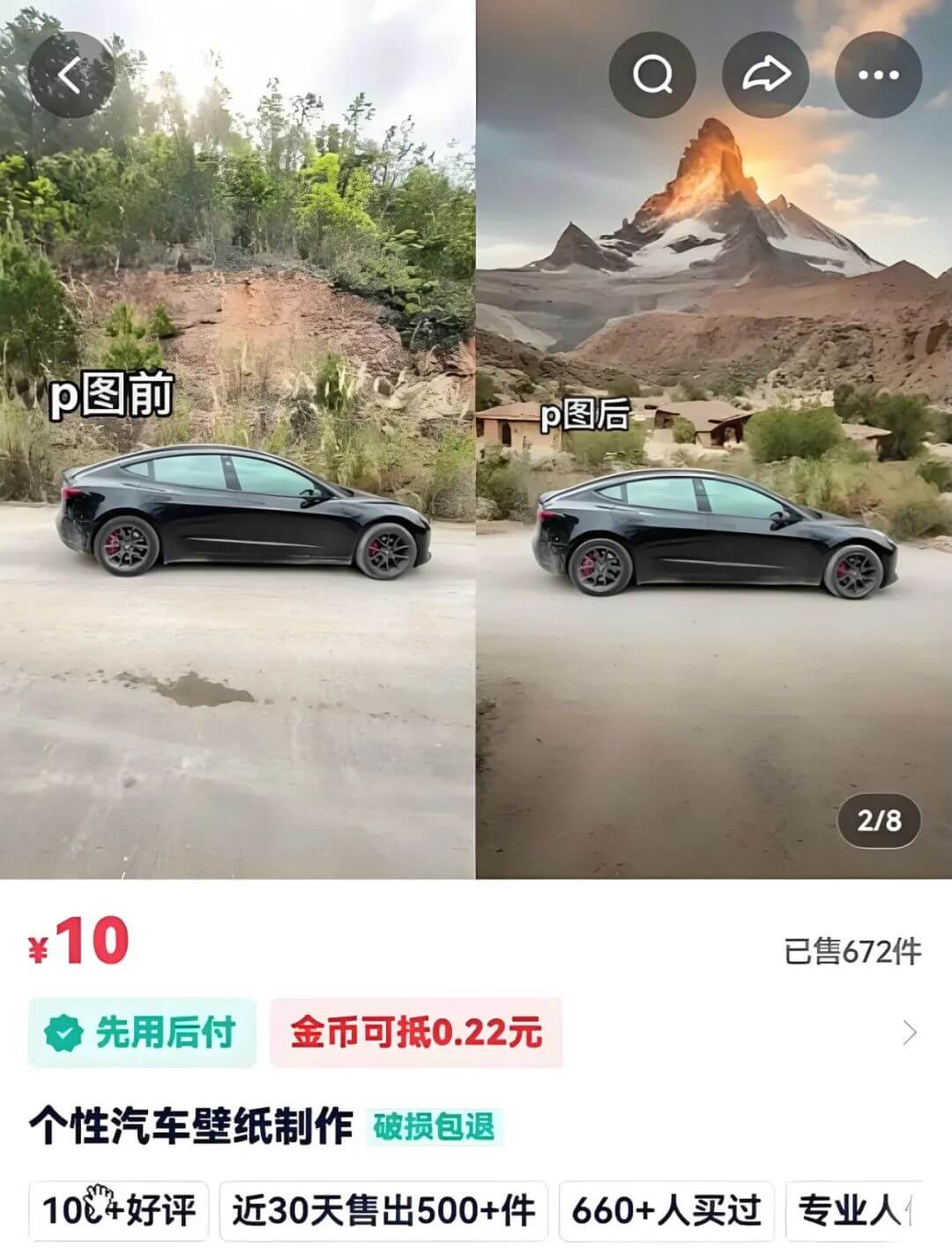952x1256 pixels.
Task: Tap the 金币可抵0.22元 coupon tag
Action: (x=416, y=1032)
